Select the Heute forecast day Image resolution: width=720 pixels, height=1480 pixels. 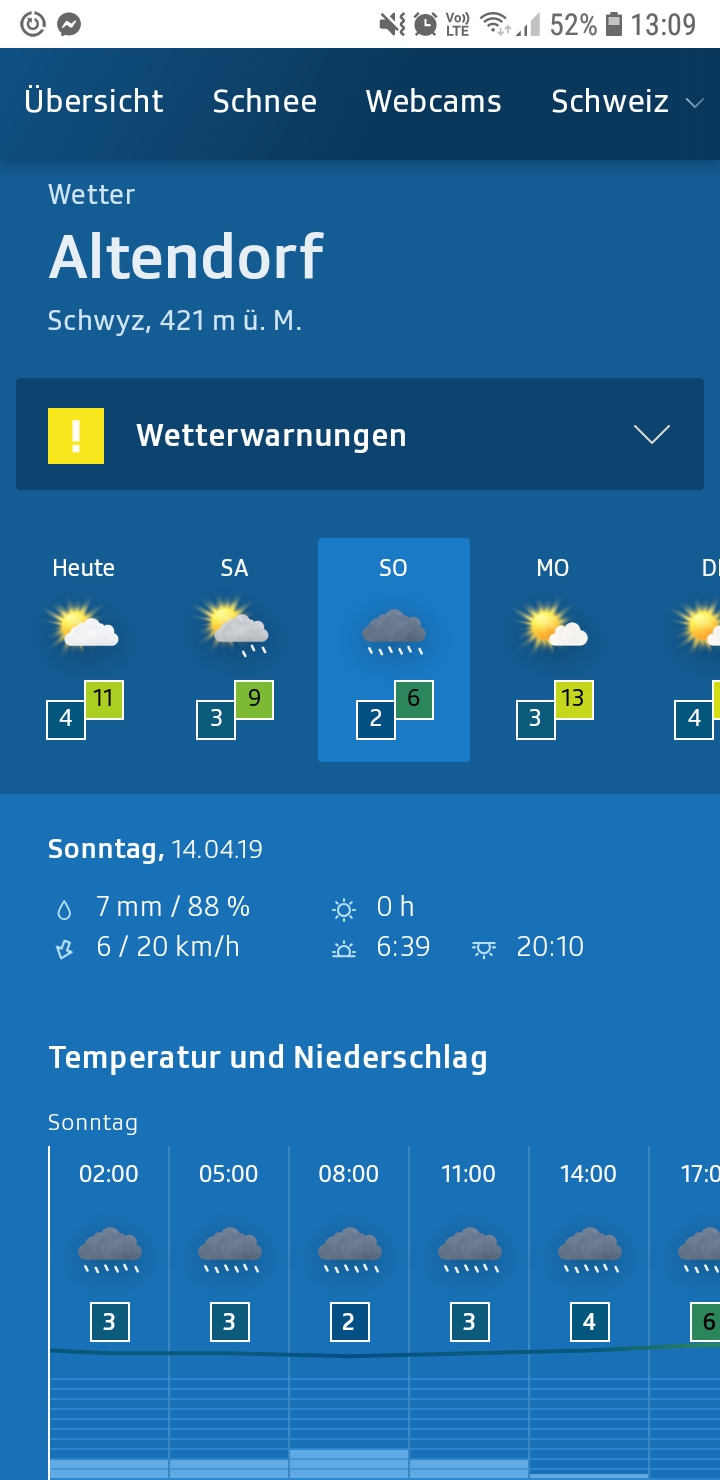point(84,650)
